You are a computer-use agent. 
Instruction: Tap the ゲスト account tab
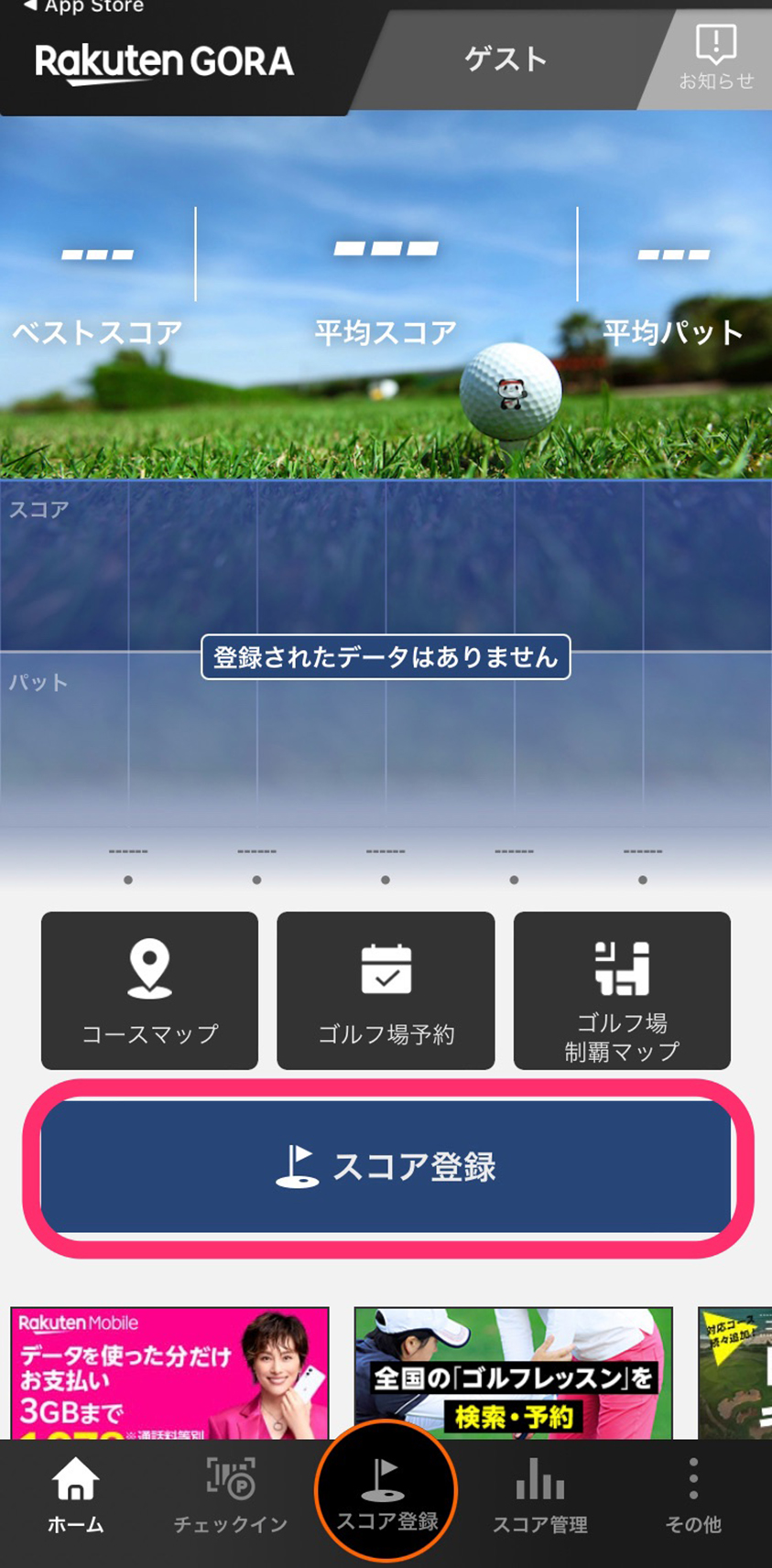tap(506, 60)
